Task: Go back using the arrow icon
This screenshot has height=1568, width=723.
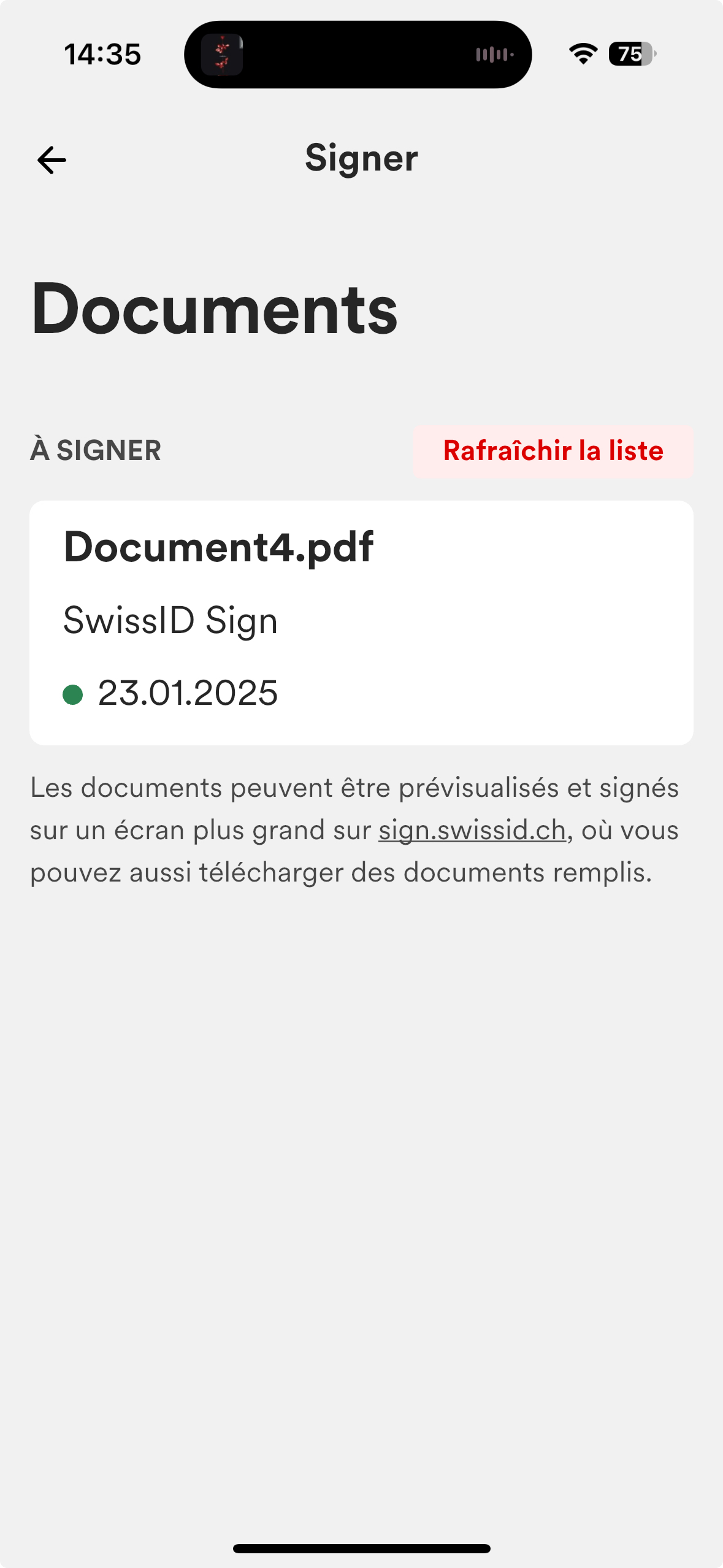Action: coord(52,160)
